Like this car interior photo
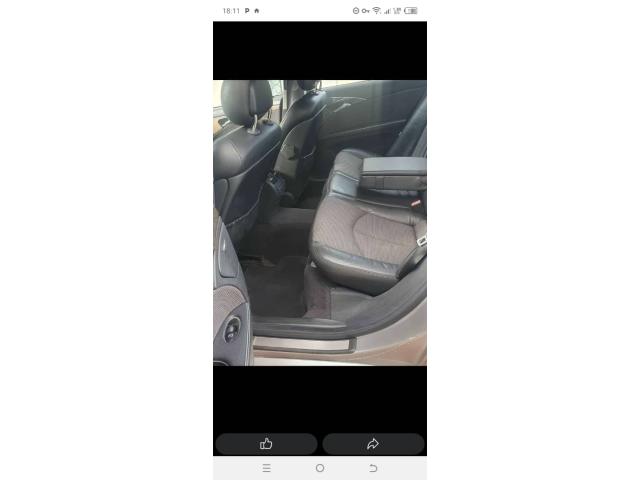Screen dimensions: 640x480 pyautogui.click(x=266, y=443)
